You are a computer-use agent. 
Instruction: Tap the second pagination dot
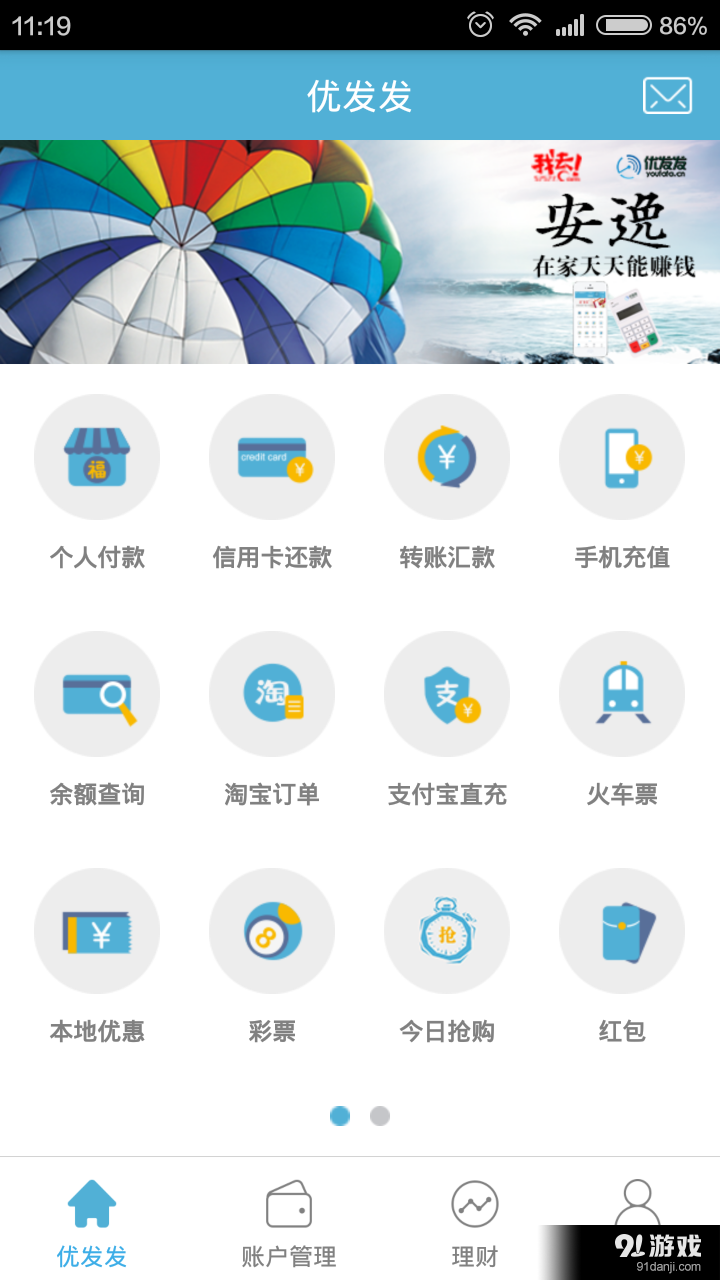[x=380, y=1116]
